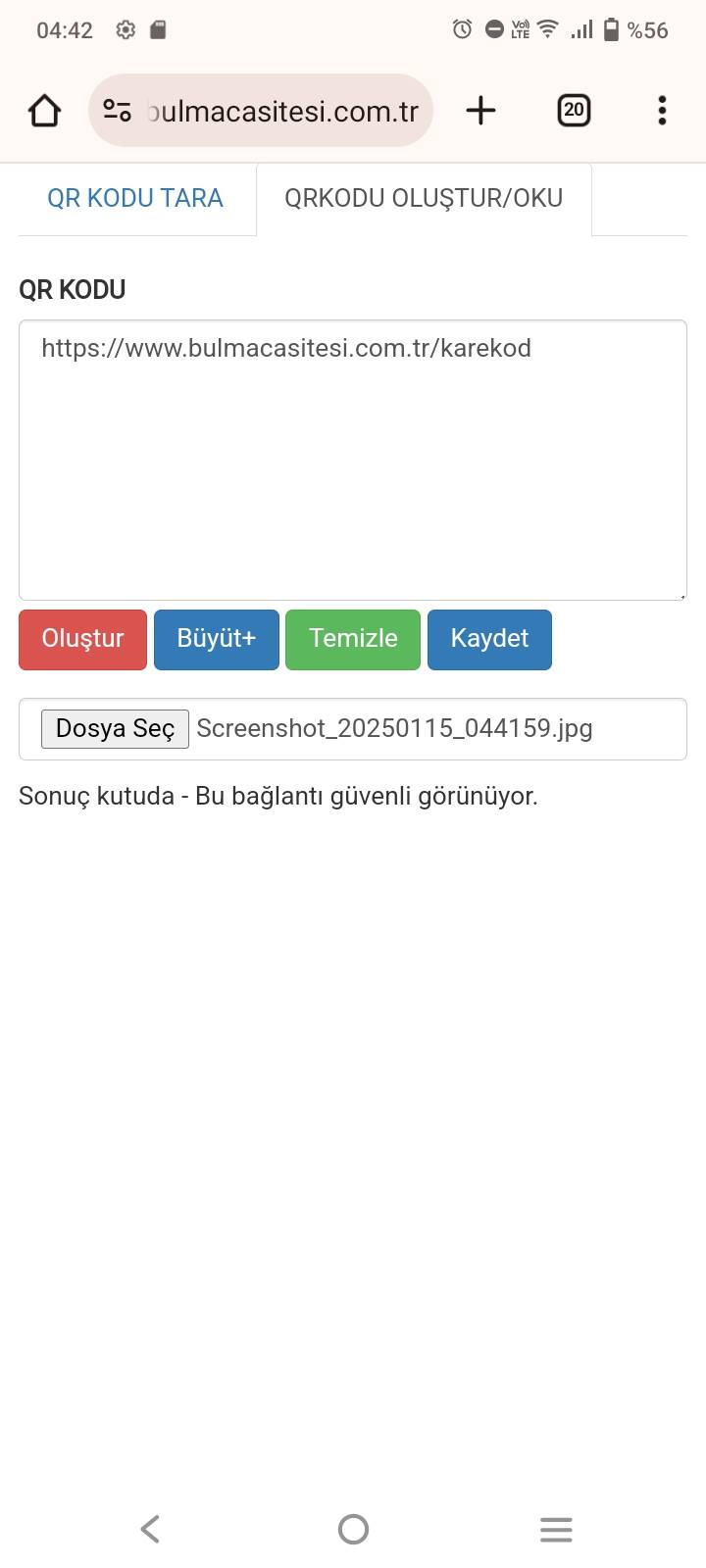Go to the browser home page
706x1568 pixels.
coord(44,111)
